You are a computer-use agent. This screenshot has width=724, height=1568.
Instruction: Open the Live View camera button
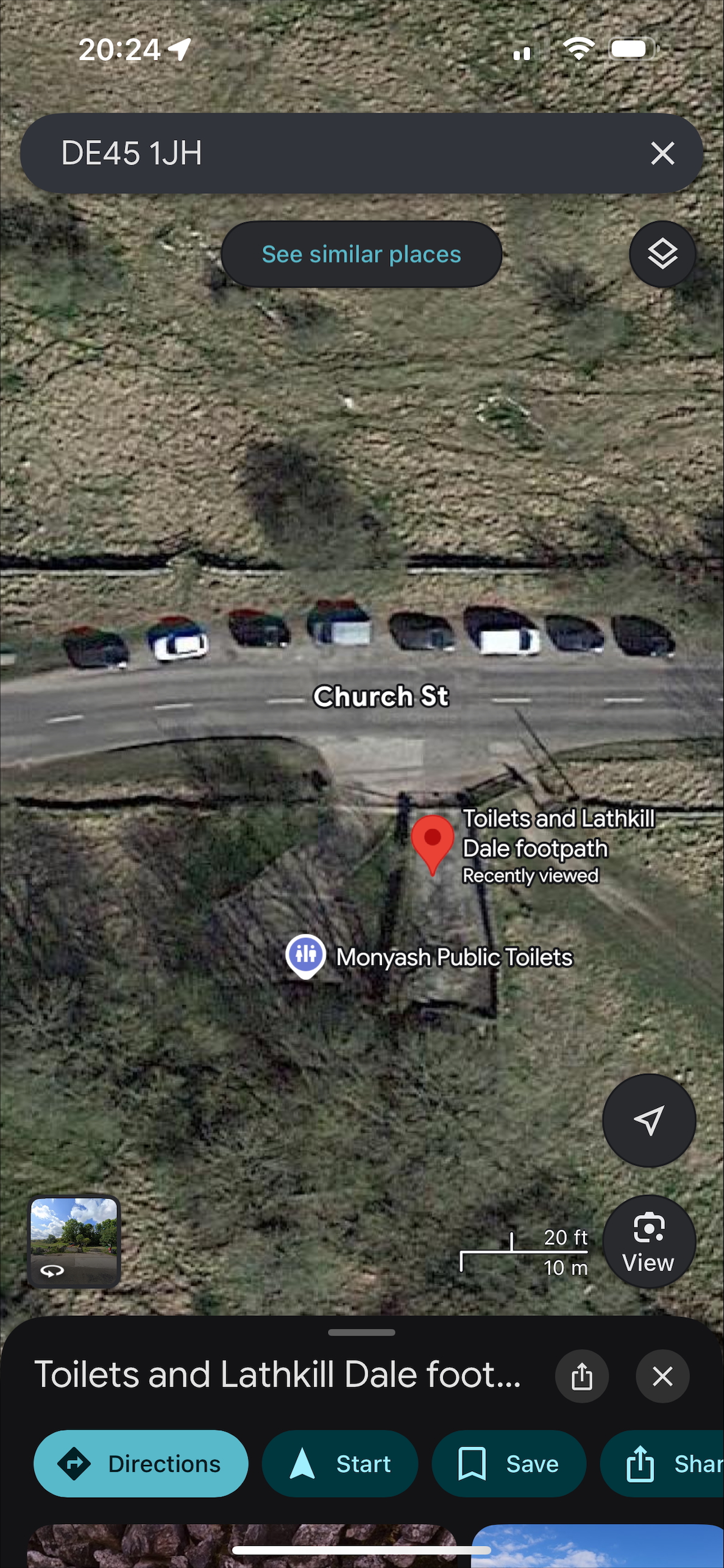coord(648,1241)
